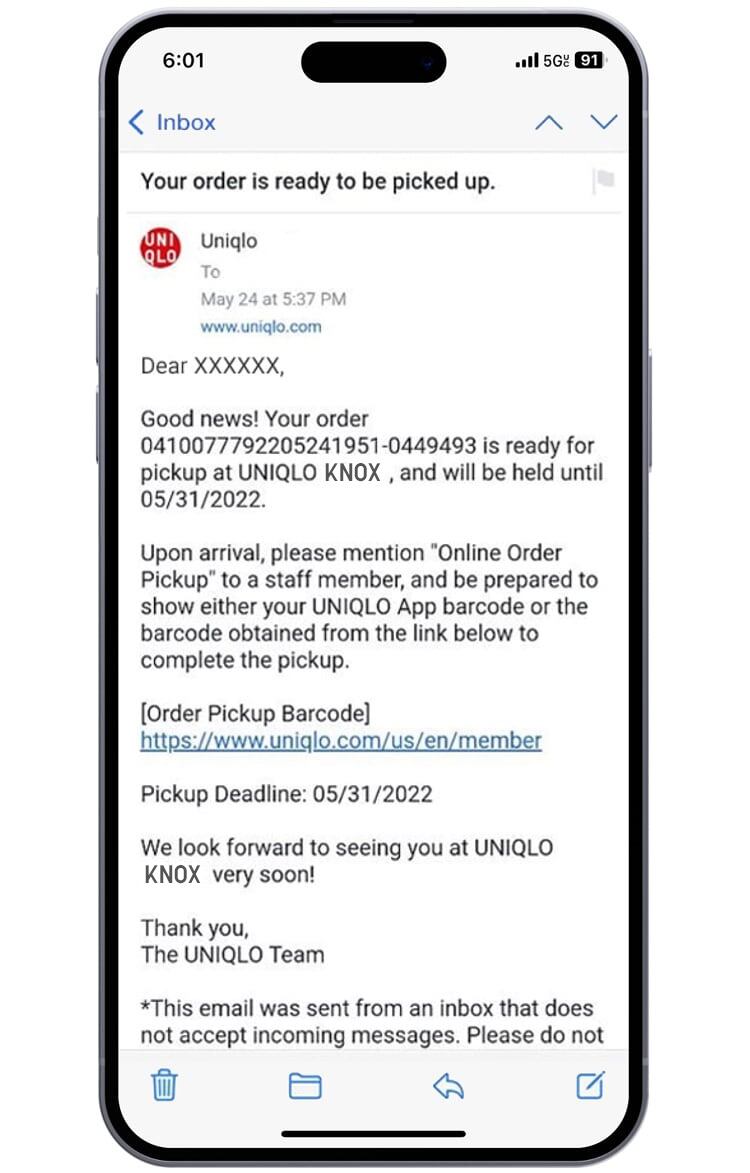Open the www.uniqlo.com link under the sender
Viewport: 750px width, 1173px height.
coord(261,326)
